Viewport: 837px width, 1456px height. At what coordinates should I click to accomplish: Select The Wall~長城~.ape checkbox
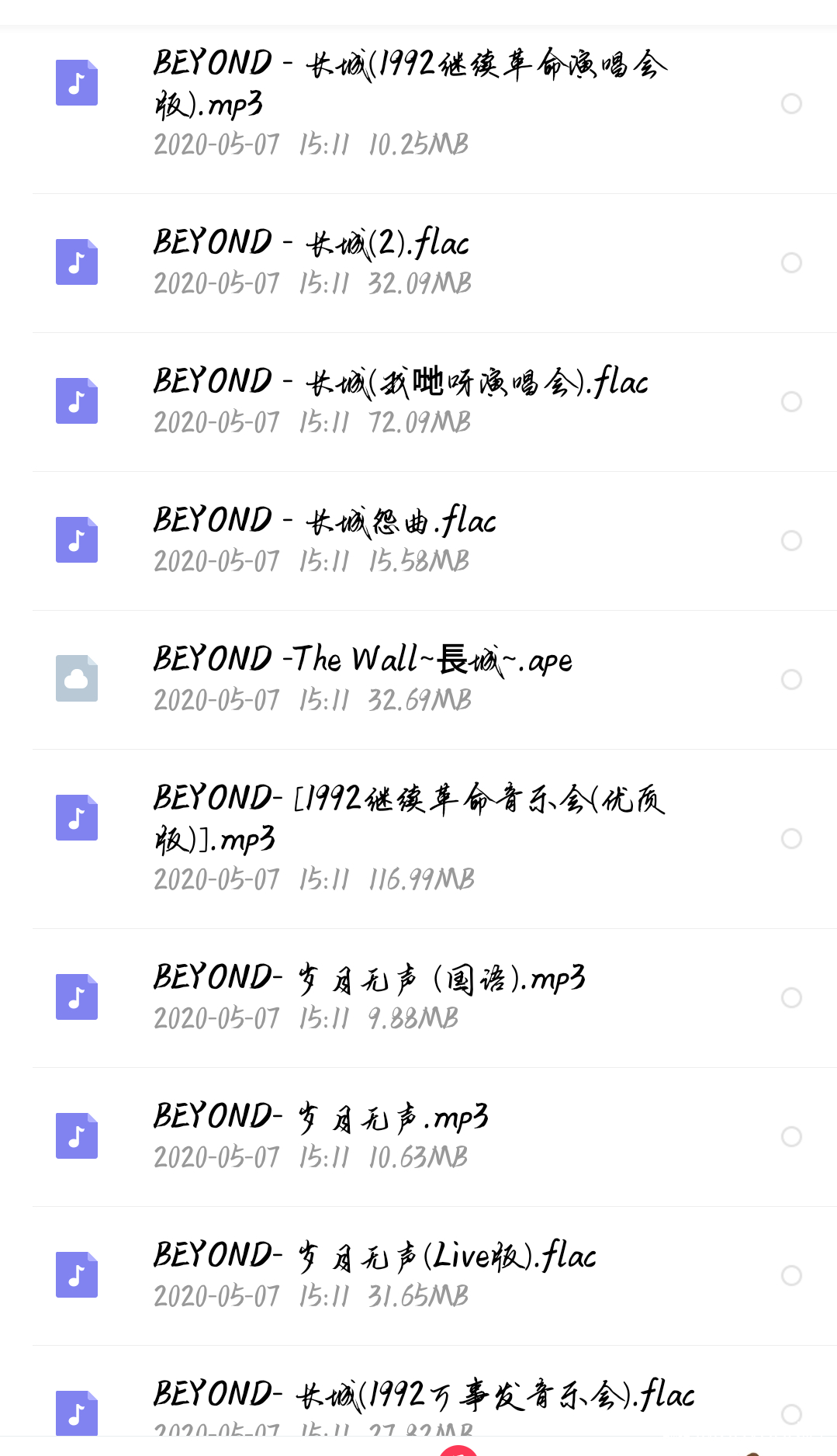791,680
